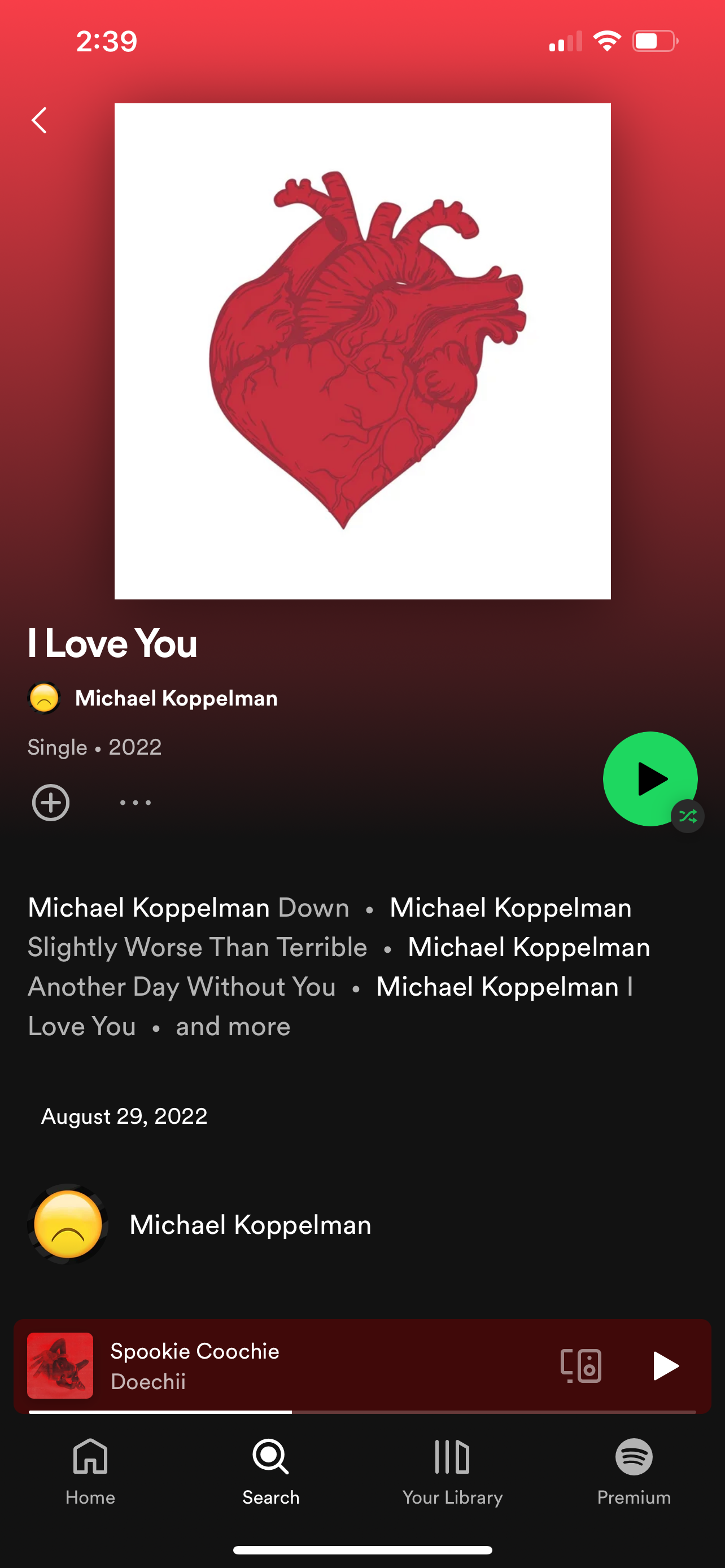Open Michael Koppelman artist row below date
Image resolution: width=725 pixels, height=1568 pixels.
point(250,1225)
